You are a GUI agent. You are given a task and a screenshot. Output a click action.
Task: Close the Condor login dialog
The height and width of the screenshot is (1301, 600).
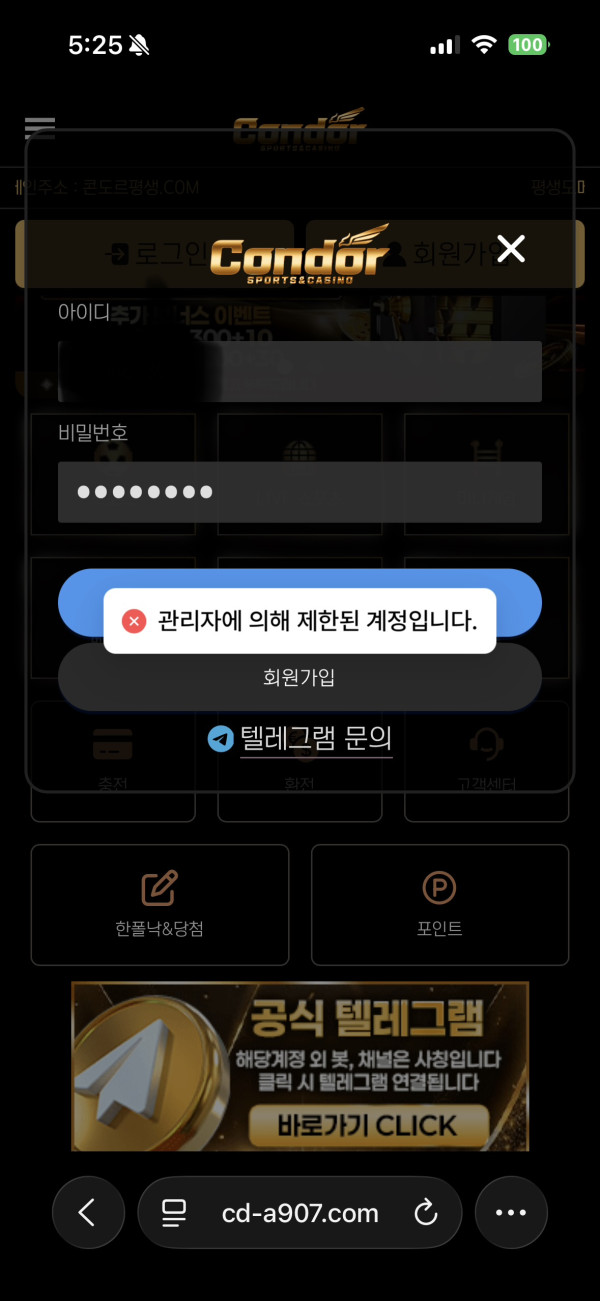pos(511,249)
